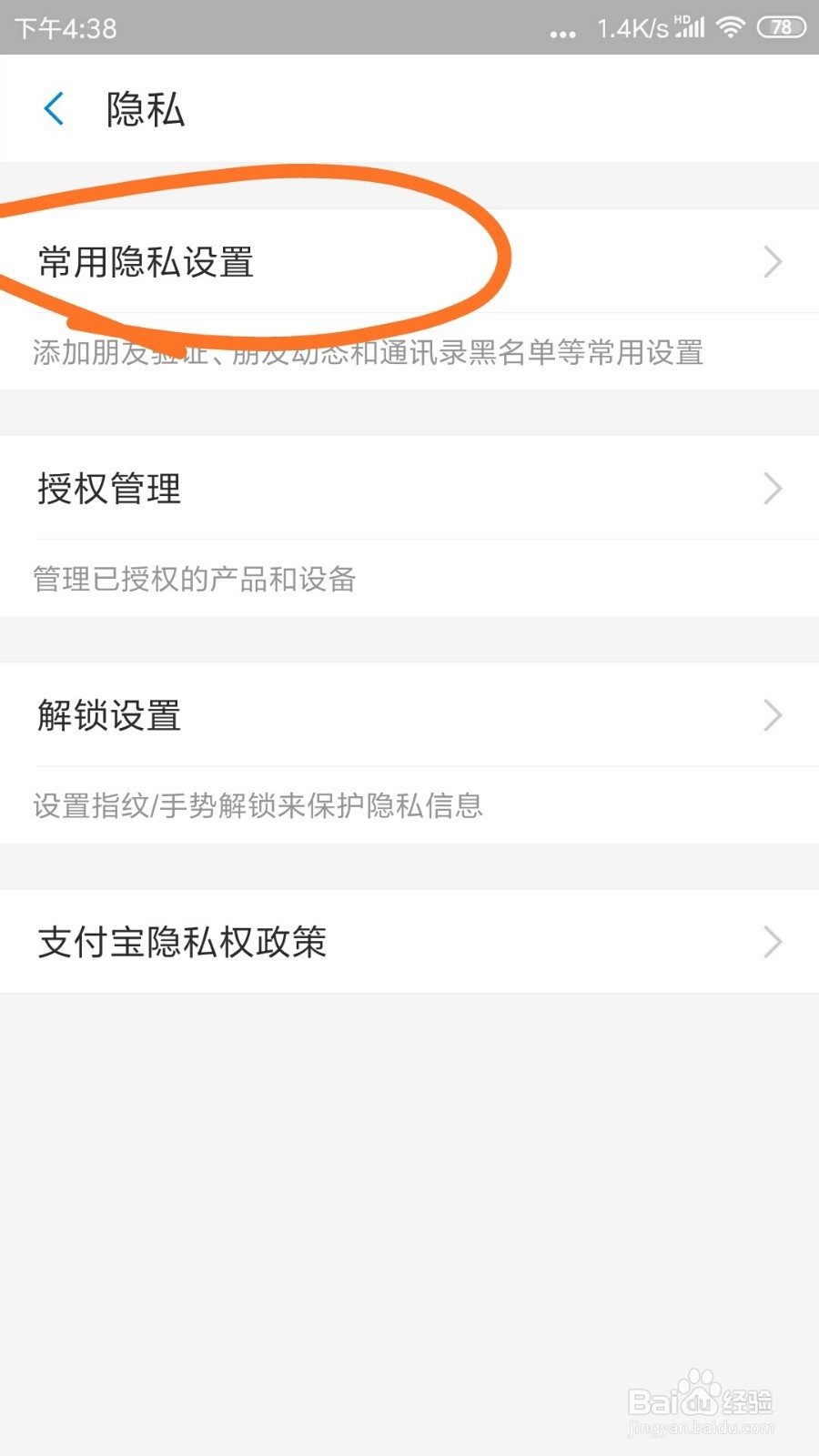Expand the 解锁设置 row chevron
This screenshot has width=819, height=1456.
tap(773, 715)
